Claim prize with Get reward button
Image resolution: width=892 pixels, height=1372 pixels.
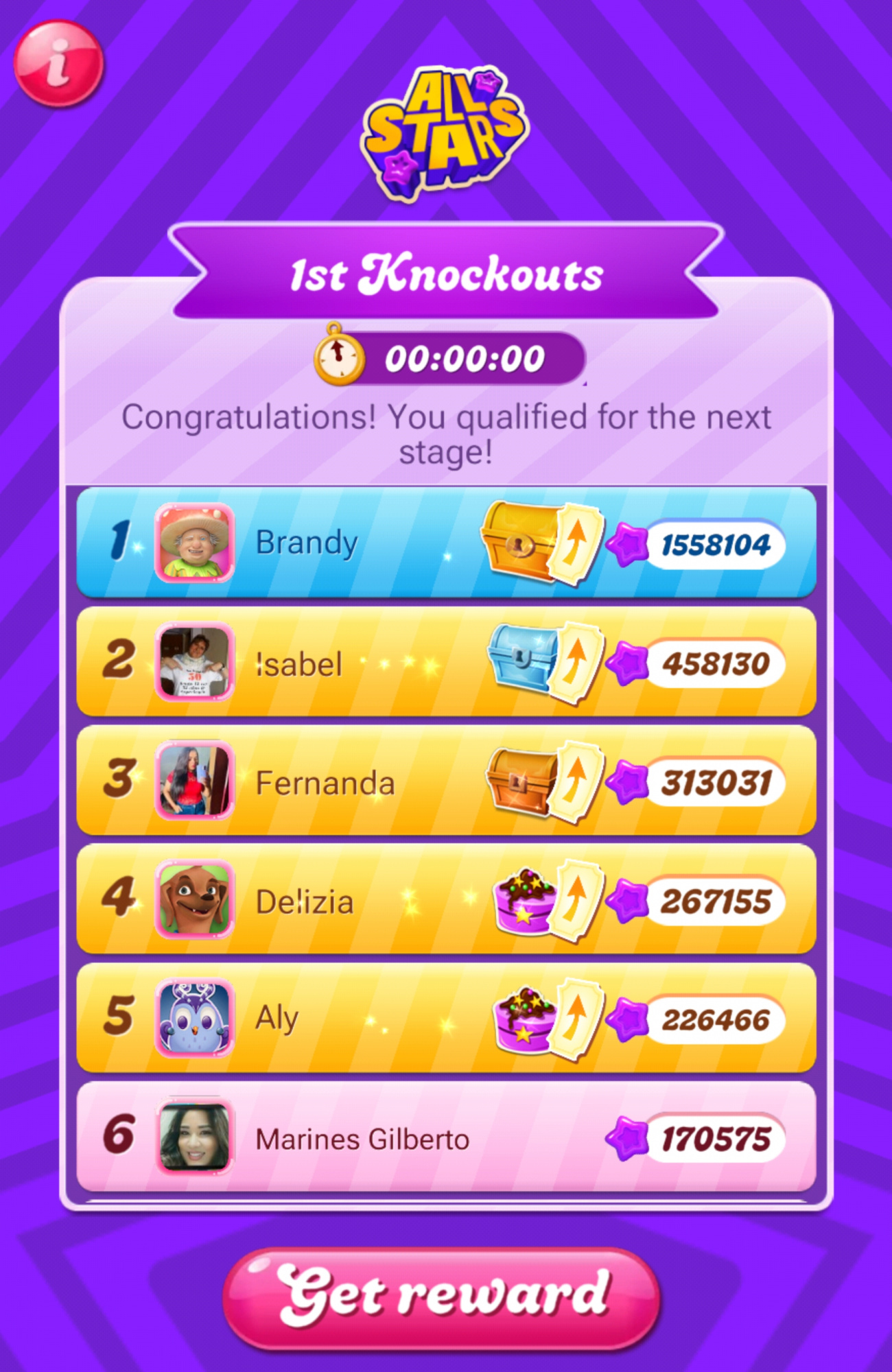(443, 1296)
